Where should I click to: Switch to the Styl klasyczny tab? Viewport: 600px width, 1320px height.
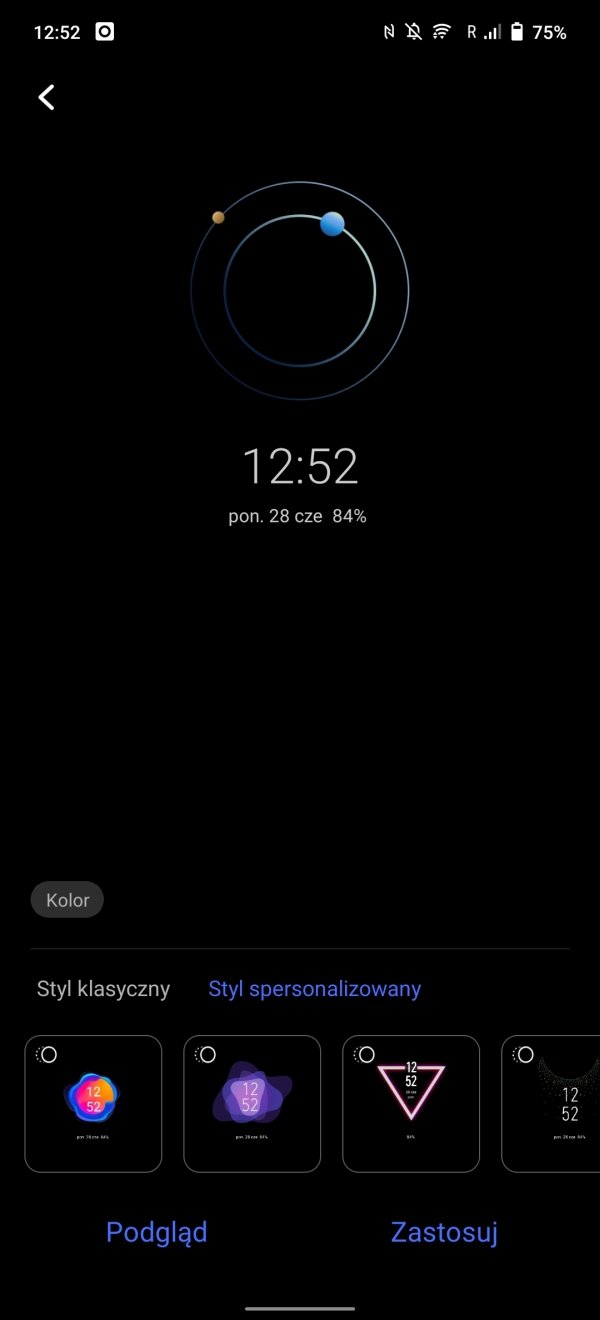point(103,989)
